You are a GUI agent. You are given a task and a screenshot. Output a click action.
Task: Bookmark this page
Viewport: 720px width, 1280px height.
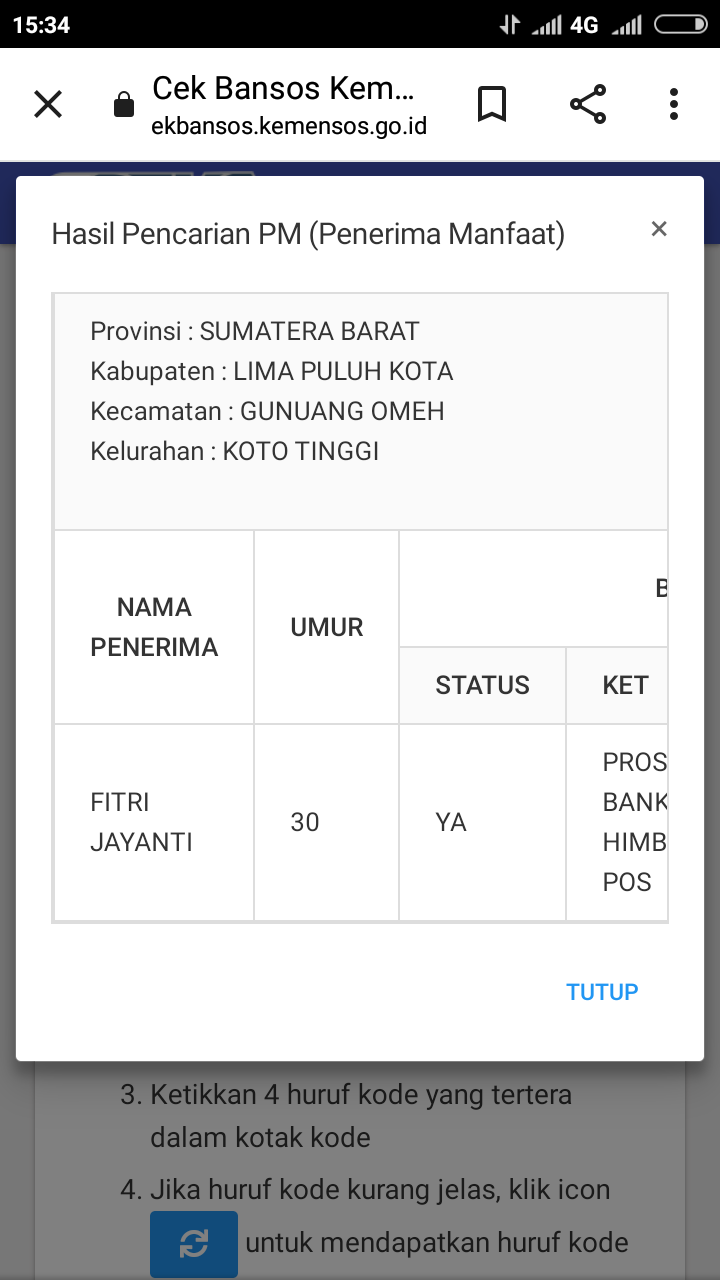pyautogui.click(x=492, y=104)
